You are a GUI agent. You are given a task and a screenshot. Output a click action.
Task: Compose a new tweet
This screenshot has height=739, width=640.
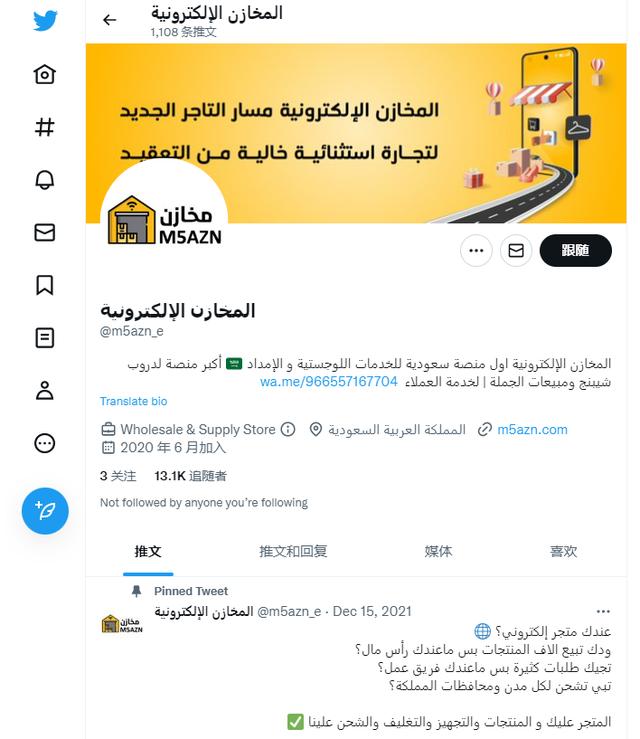click(x=45, y=510)
